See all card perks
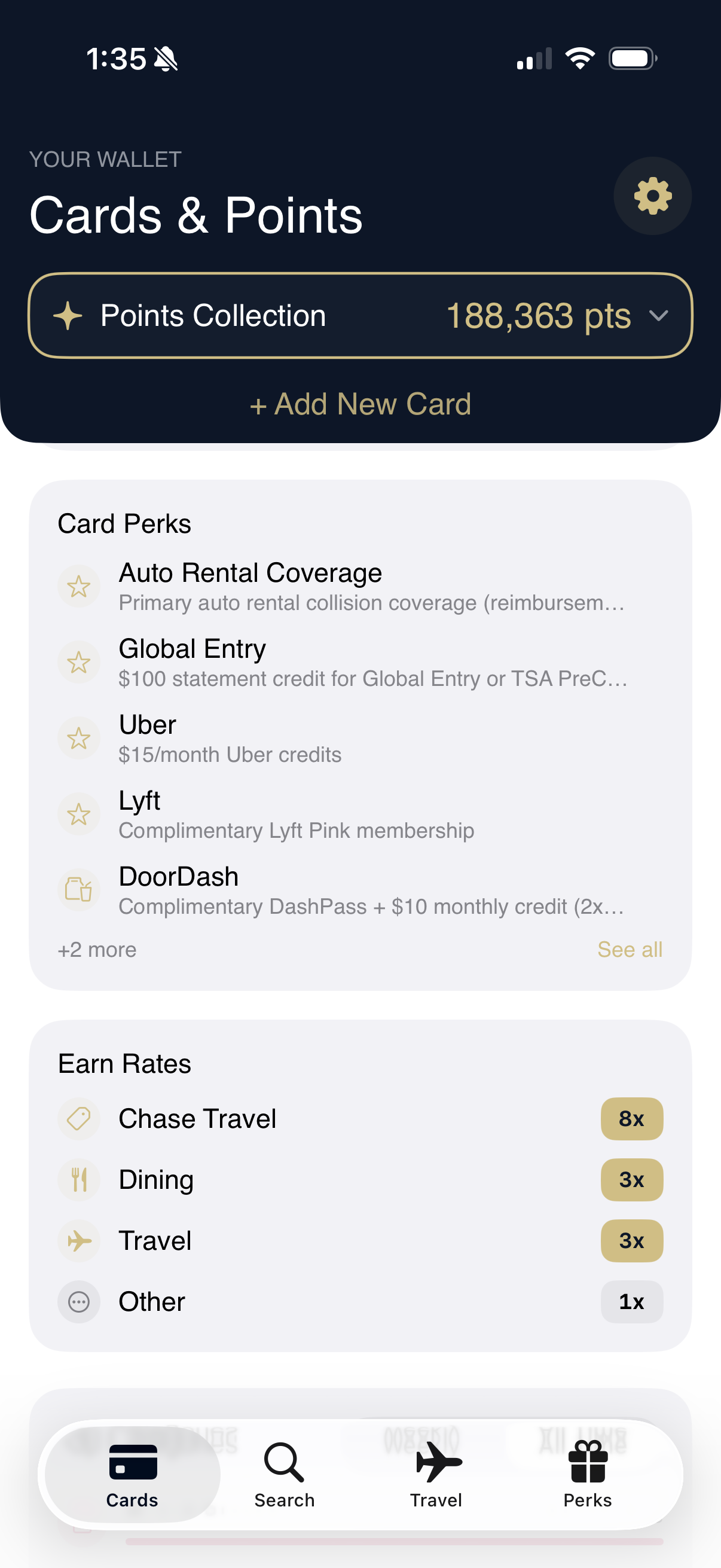 (629, 950)
